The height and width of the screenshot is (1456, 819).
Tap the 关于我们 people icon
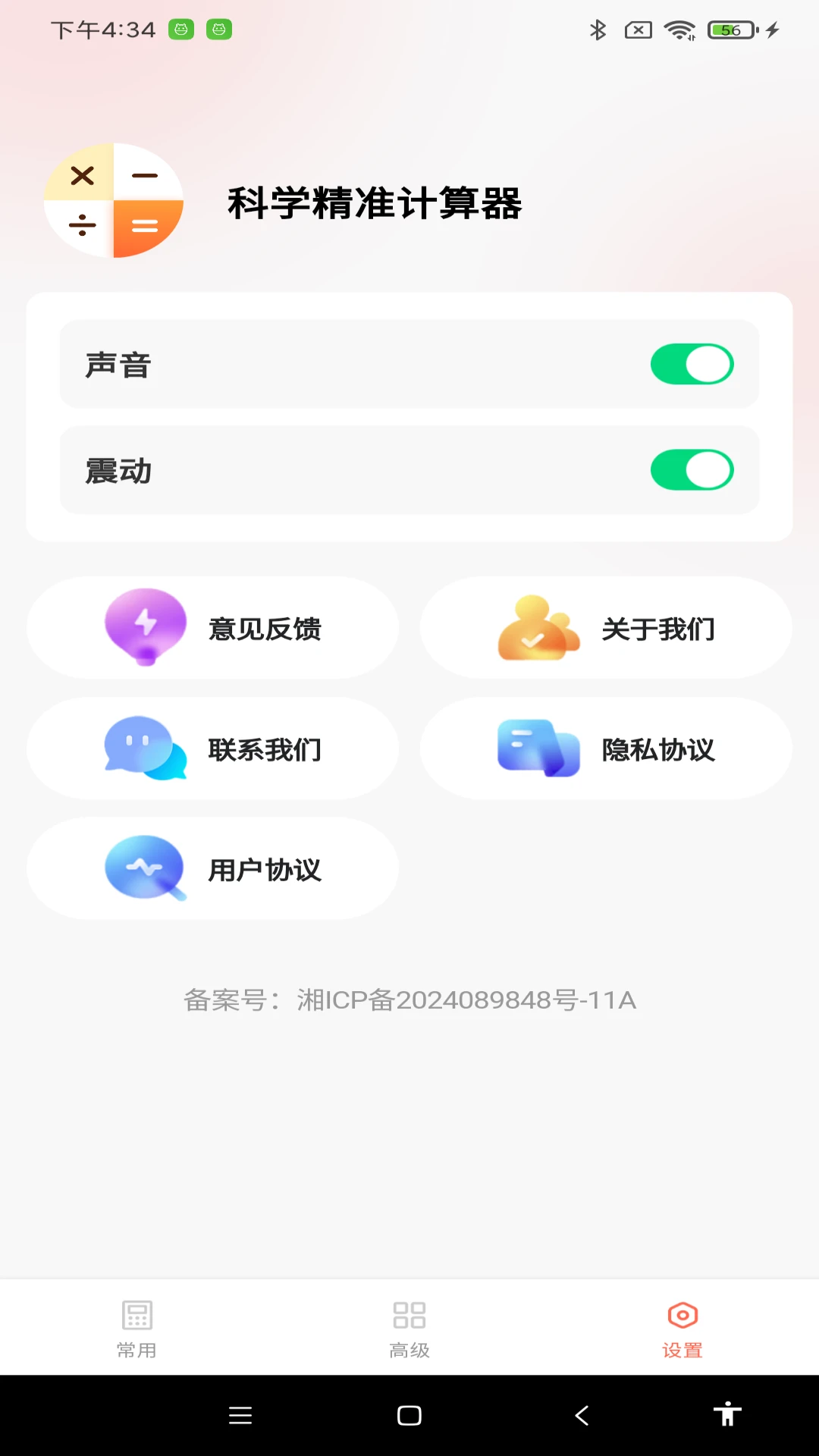tap(538, 627)
